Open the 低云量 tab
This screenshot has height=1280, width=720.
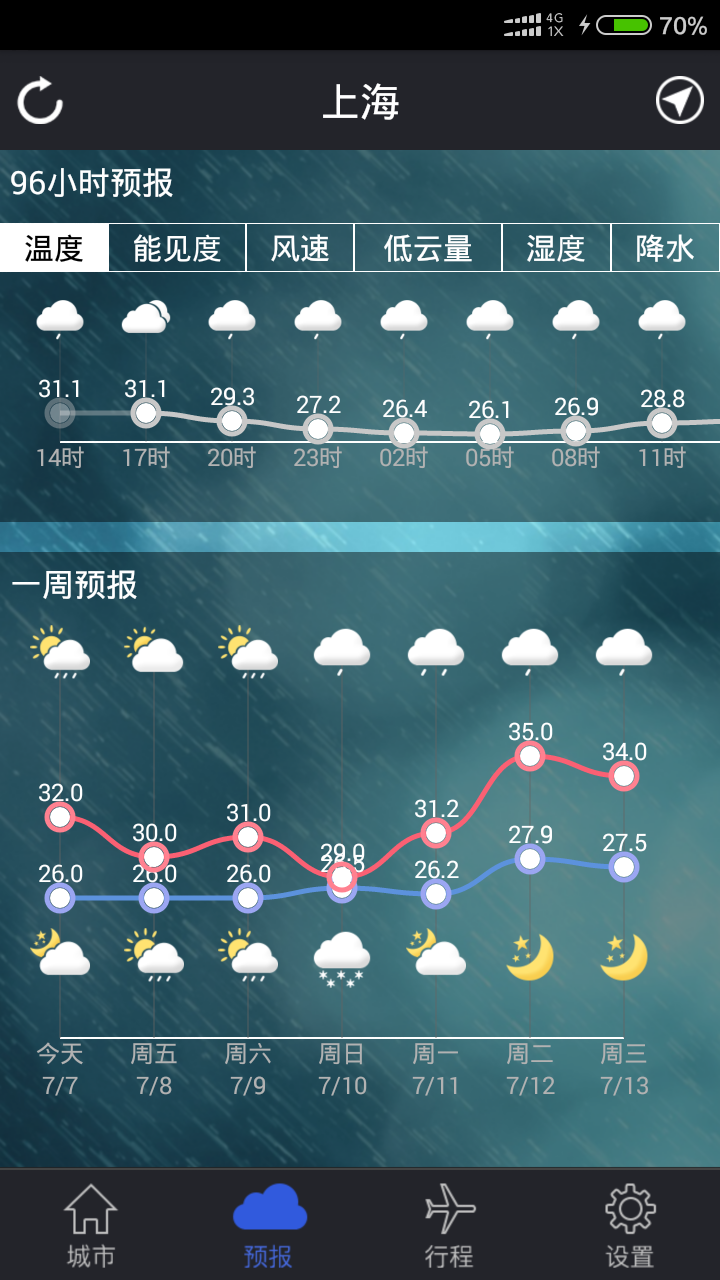pos(428,248)
